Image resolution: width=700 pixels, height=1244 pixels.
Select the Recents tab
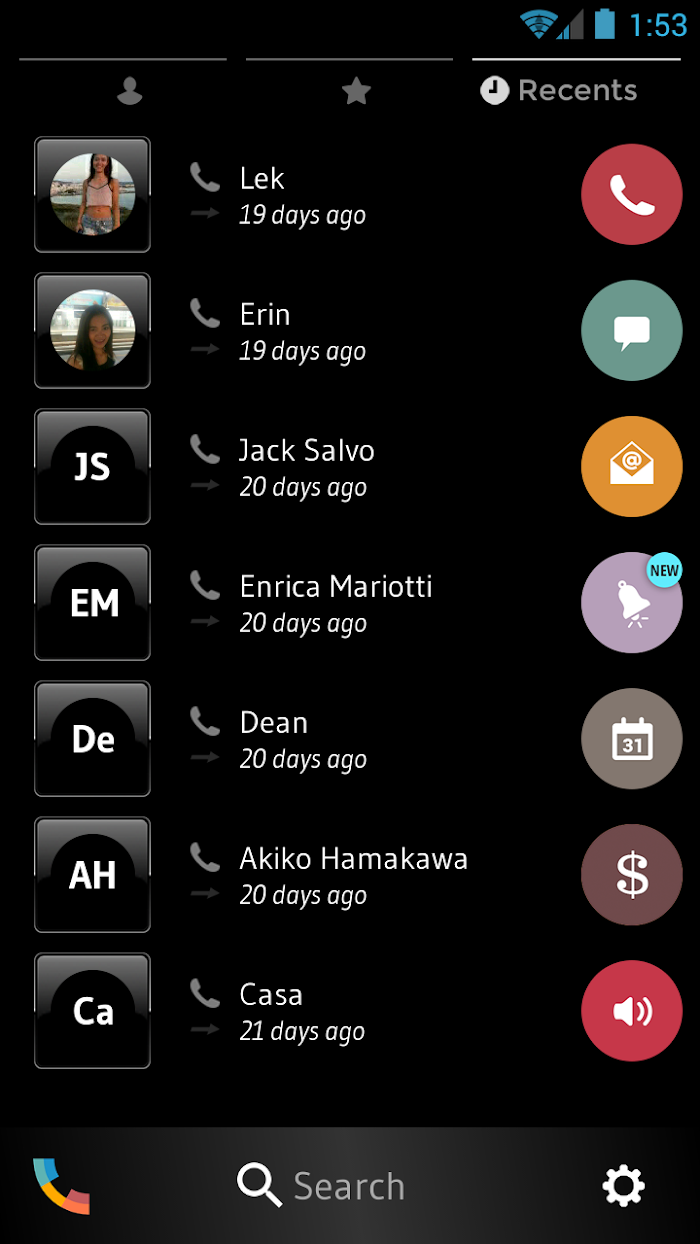point(576,90)
